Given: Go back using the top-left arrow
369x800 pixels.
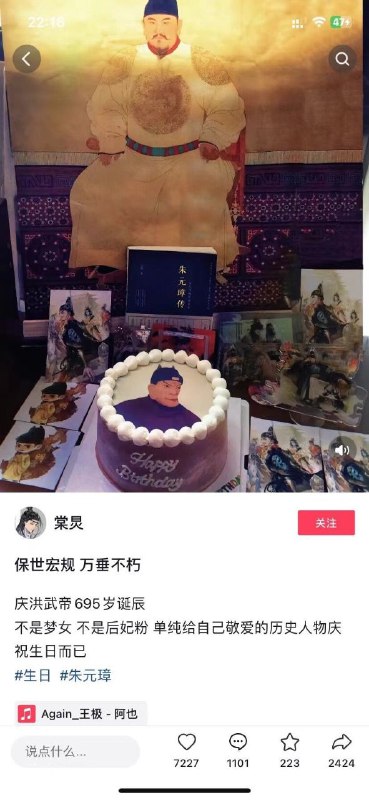Looking at the screenshot, I should (27, 59).
